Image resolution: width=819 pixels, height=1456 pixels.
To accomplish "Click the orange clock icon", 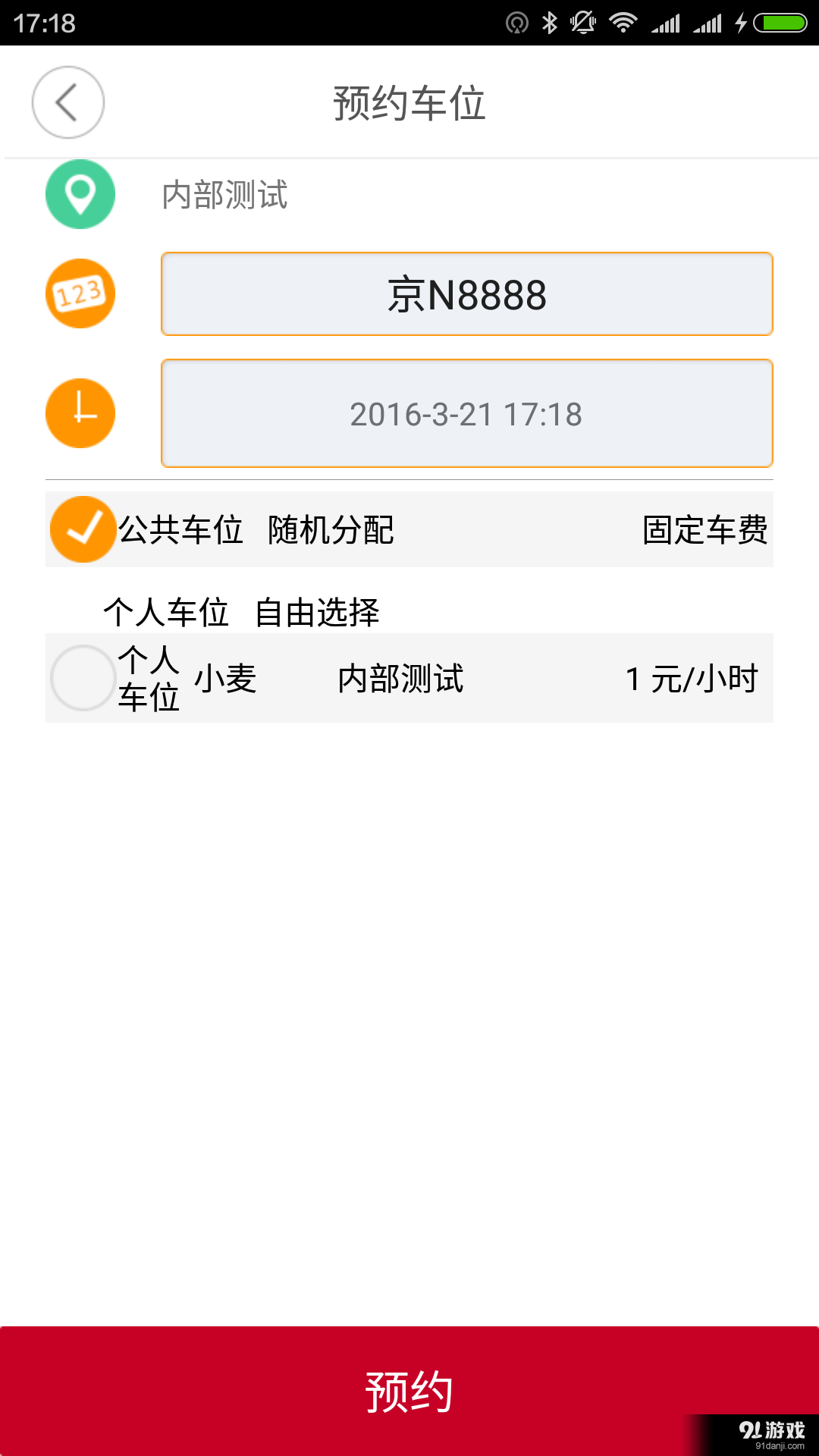I will tap(80, 413).
